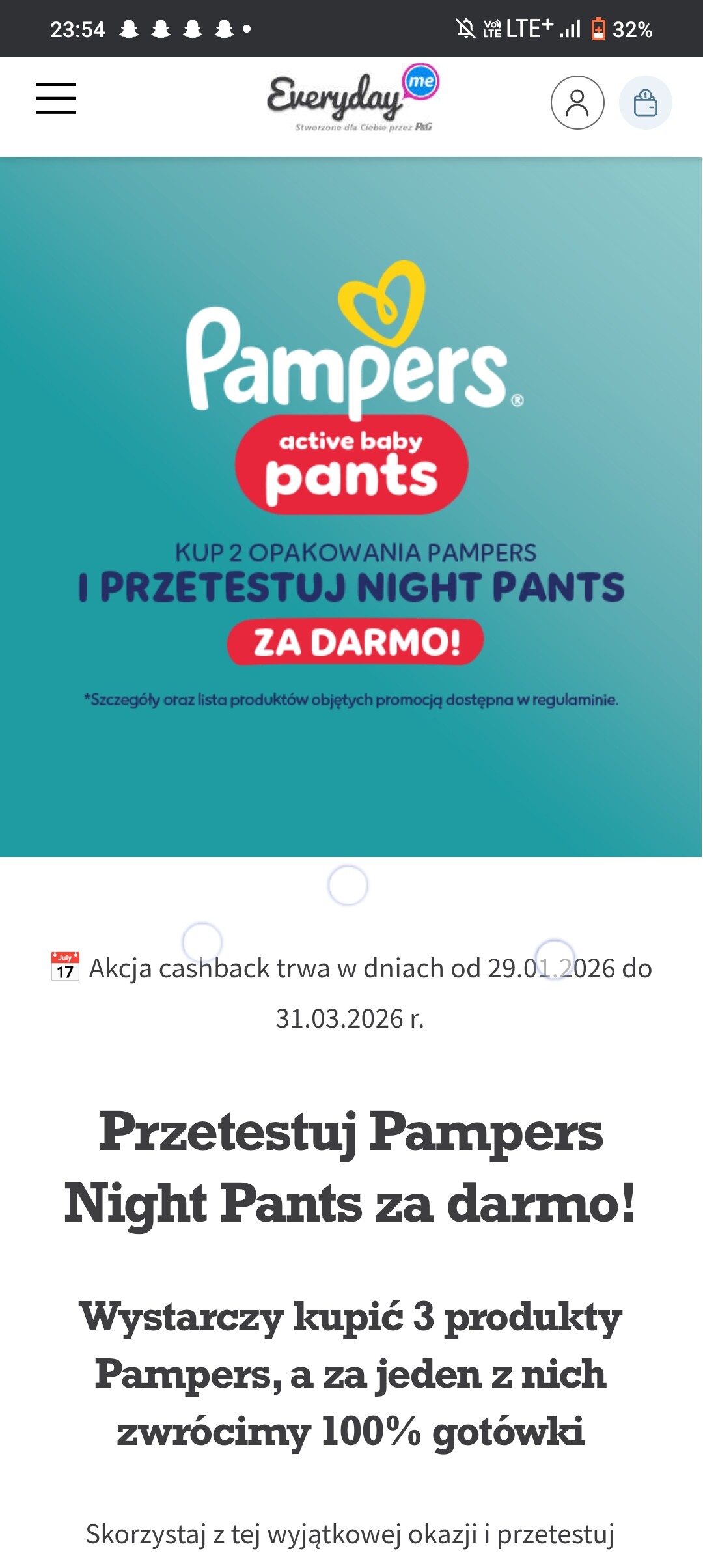Image resolution: width=703 pixels, height=1568 pixels.
Task: Go to Everyday Me homepage via logo
Action: pyautogui.click(x=352, y=101)
